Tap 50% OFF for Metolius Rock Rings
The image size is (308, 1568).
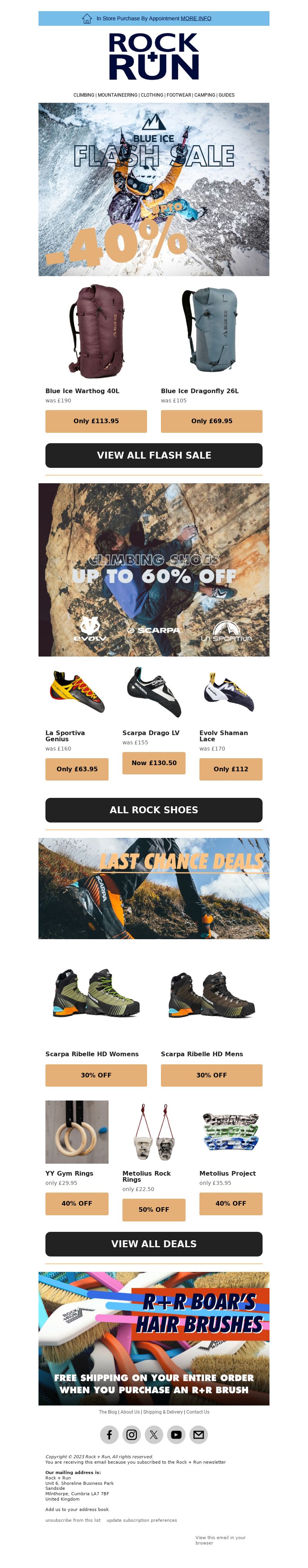[154, 1210]
